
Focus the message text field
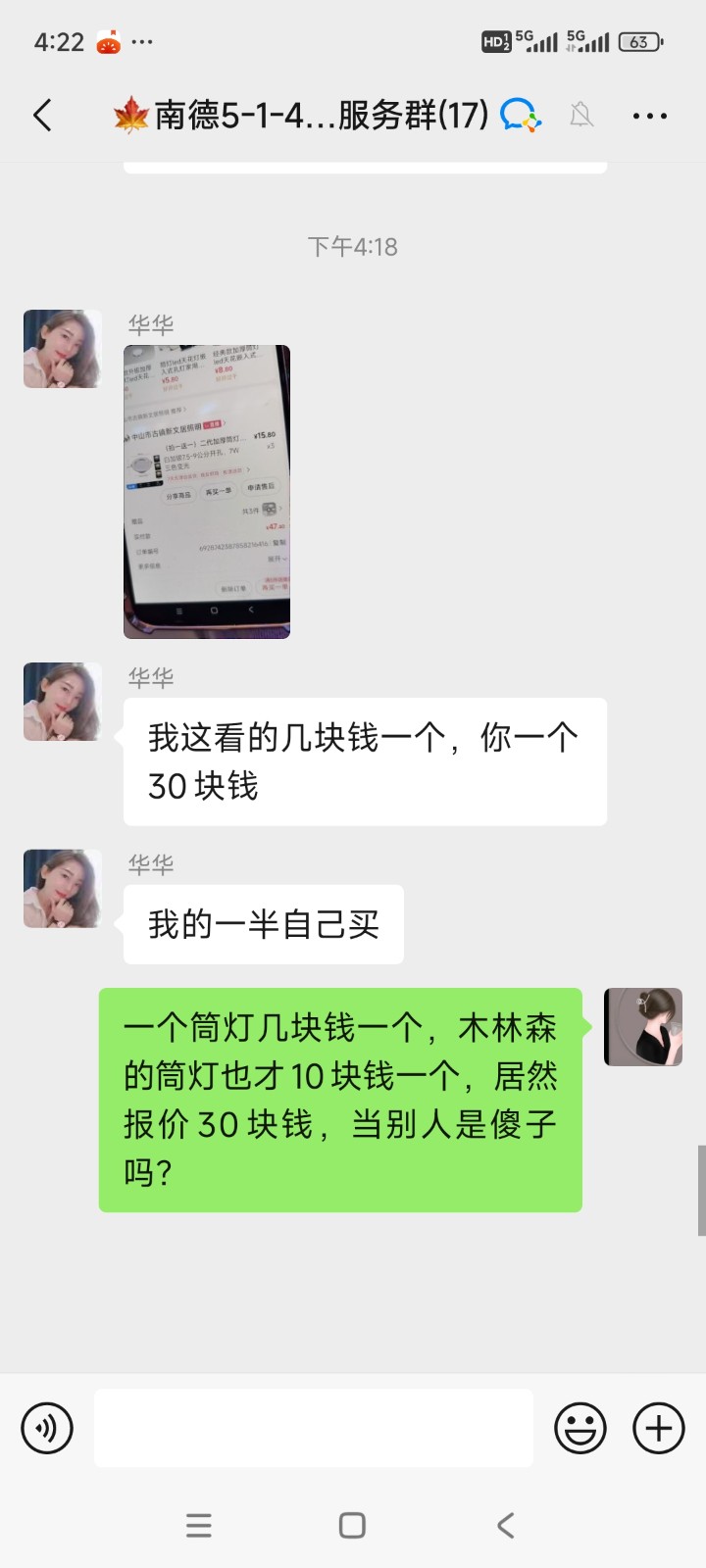314,1428
